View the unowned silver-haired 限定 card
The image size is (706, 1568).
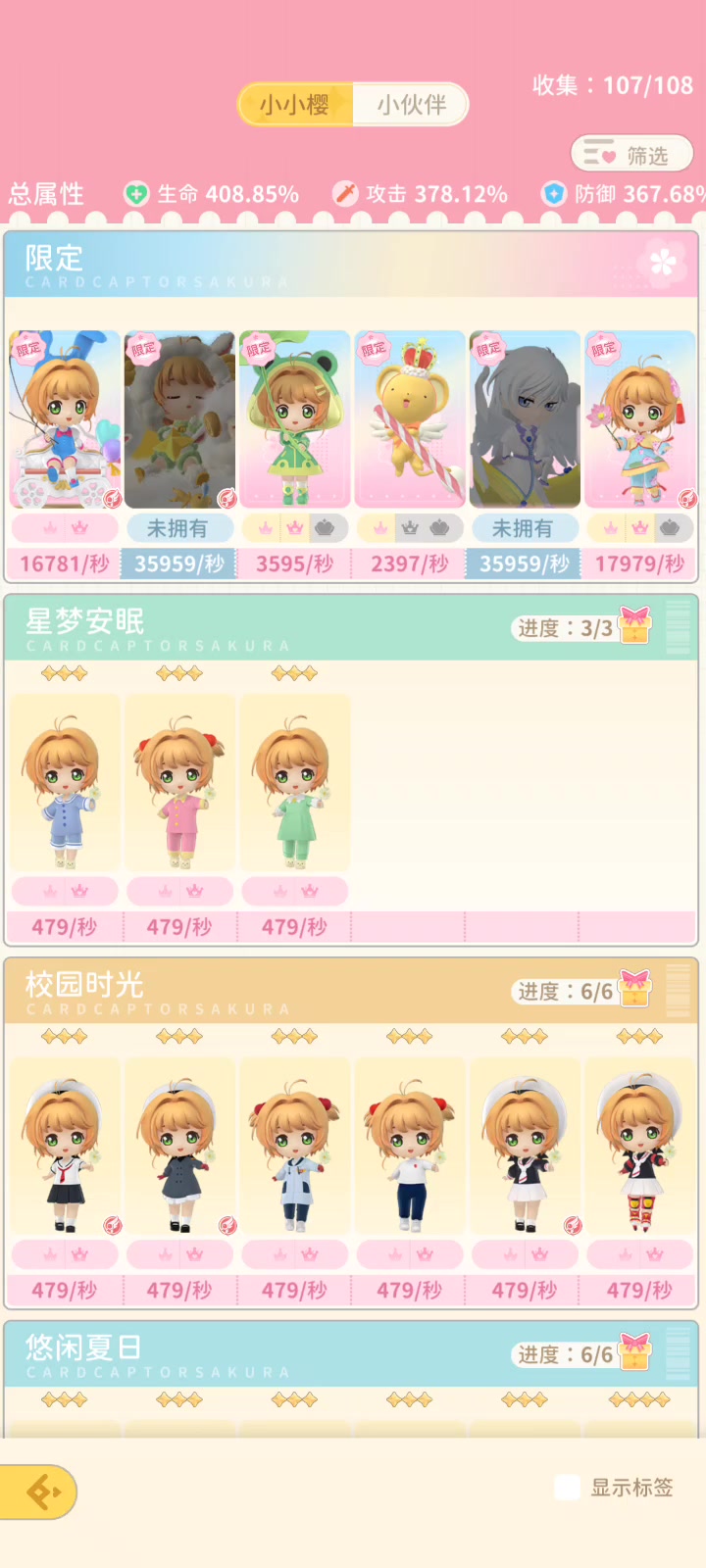525,419
